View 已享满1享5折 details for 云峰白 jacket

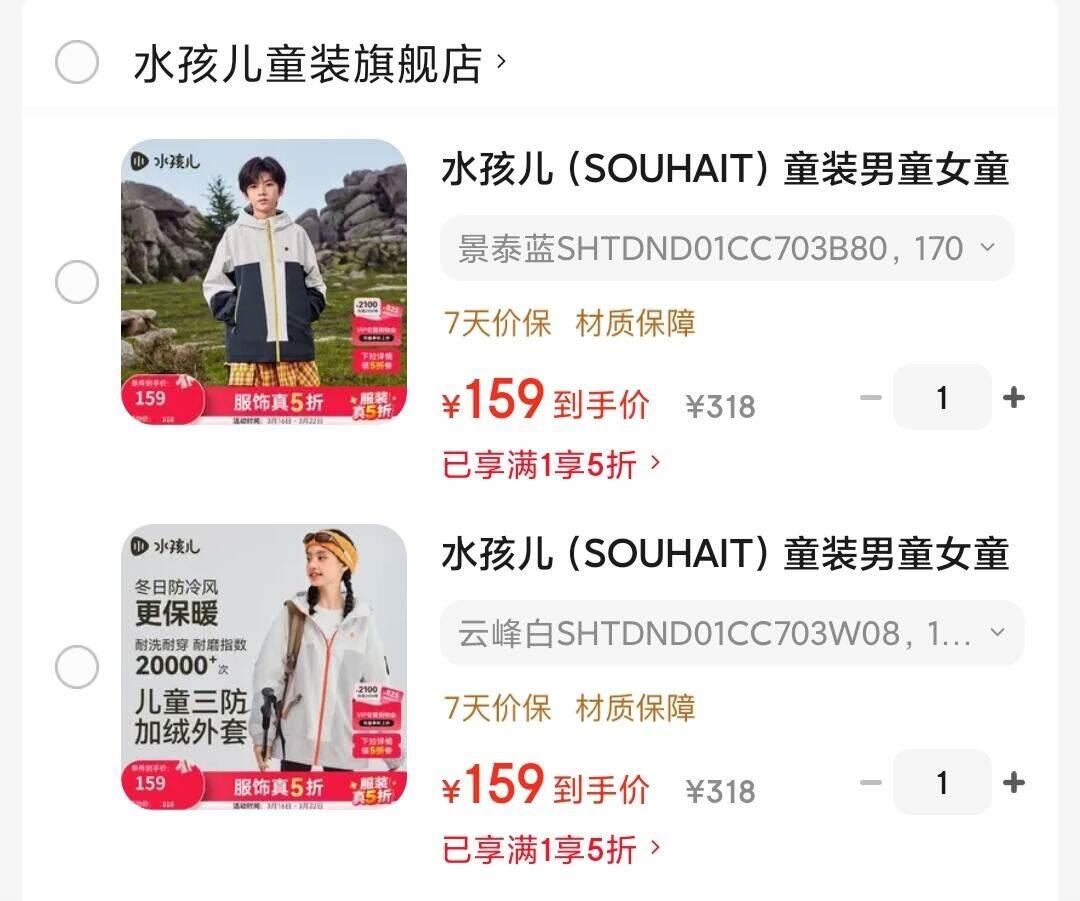coord(552,849)
